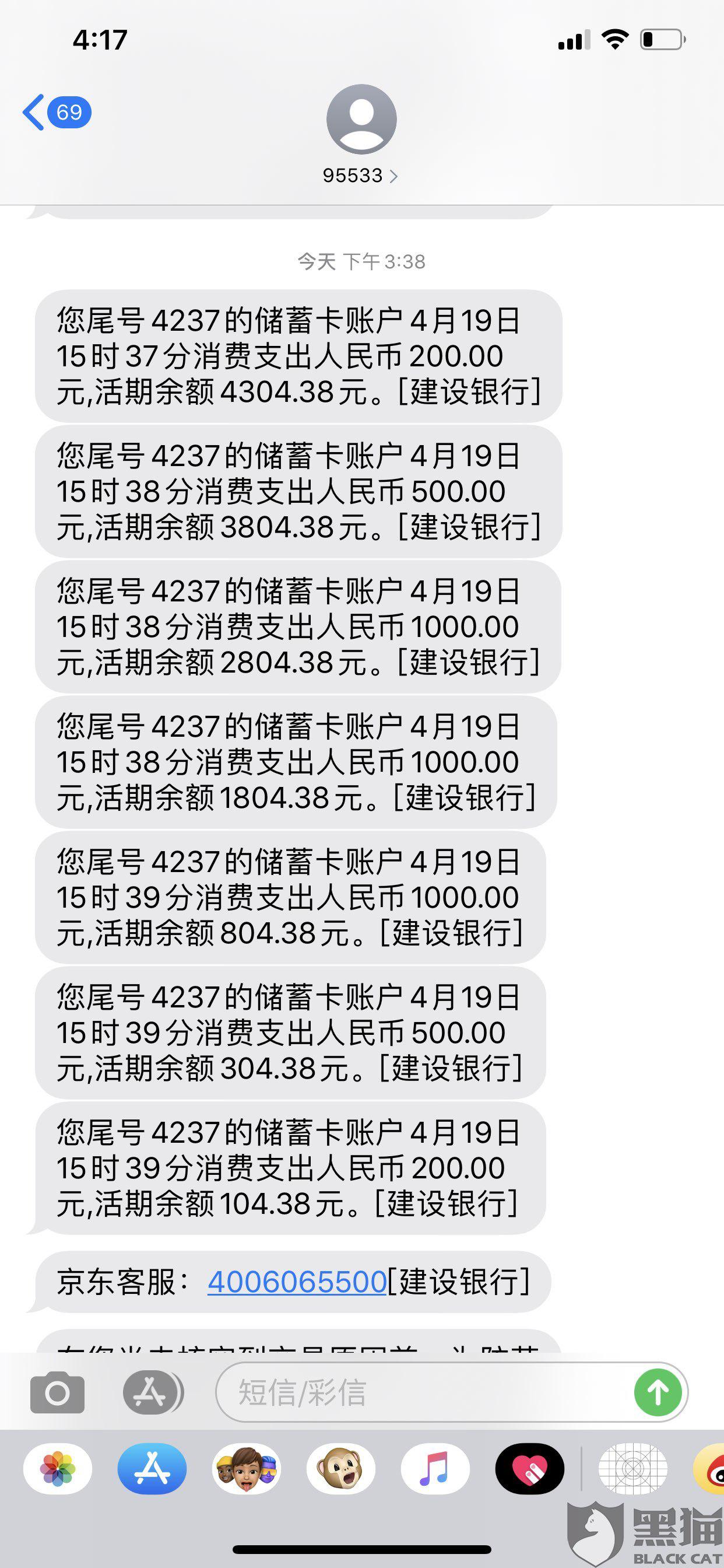
Task: Open the camera to attach a photo
Action: (57, 1391)
